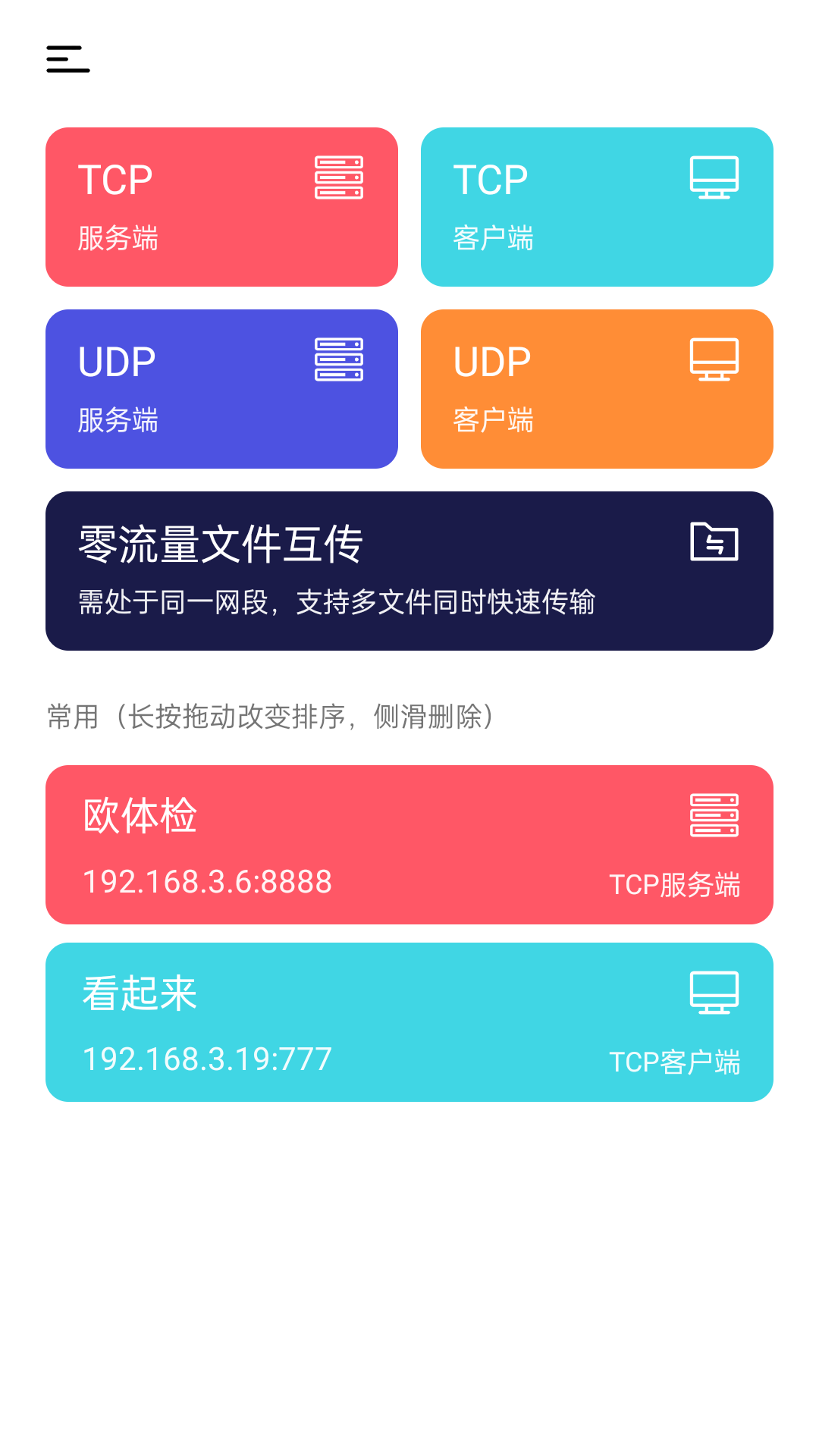Click the monitor icon on TCP客户端 card
Image resolution: width=819 pixels, height=1456 pixels.
coord(714,177)
